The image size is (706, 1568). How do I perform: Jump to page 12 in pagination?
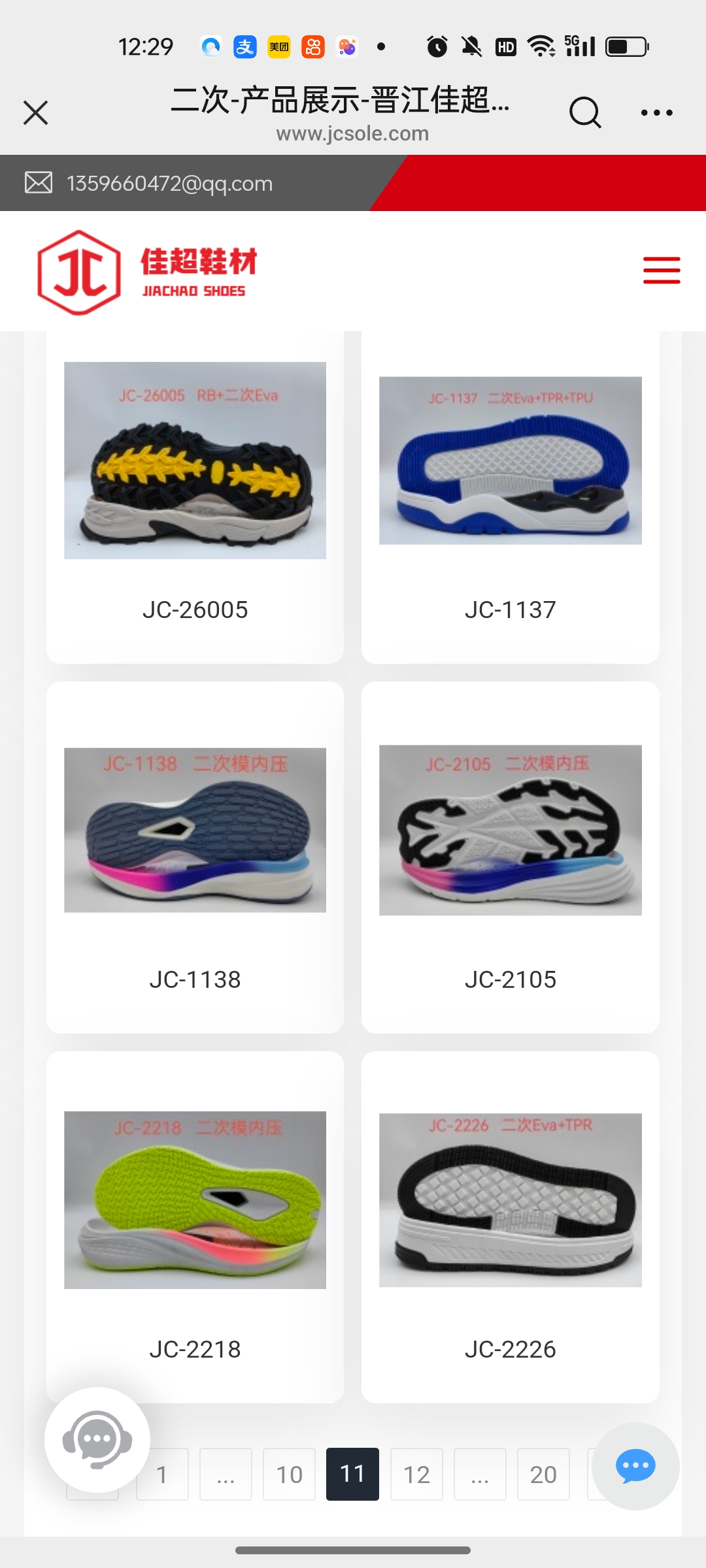pyautogui.click(x=416, y=1475)
